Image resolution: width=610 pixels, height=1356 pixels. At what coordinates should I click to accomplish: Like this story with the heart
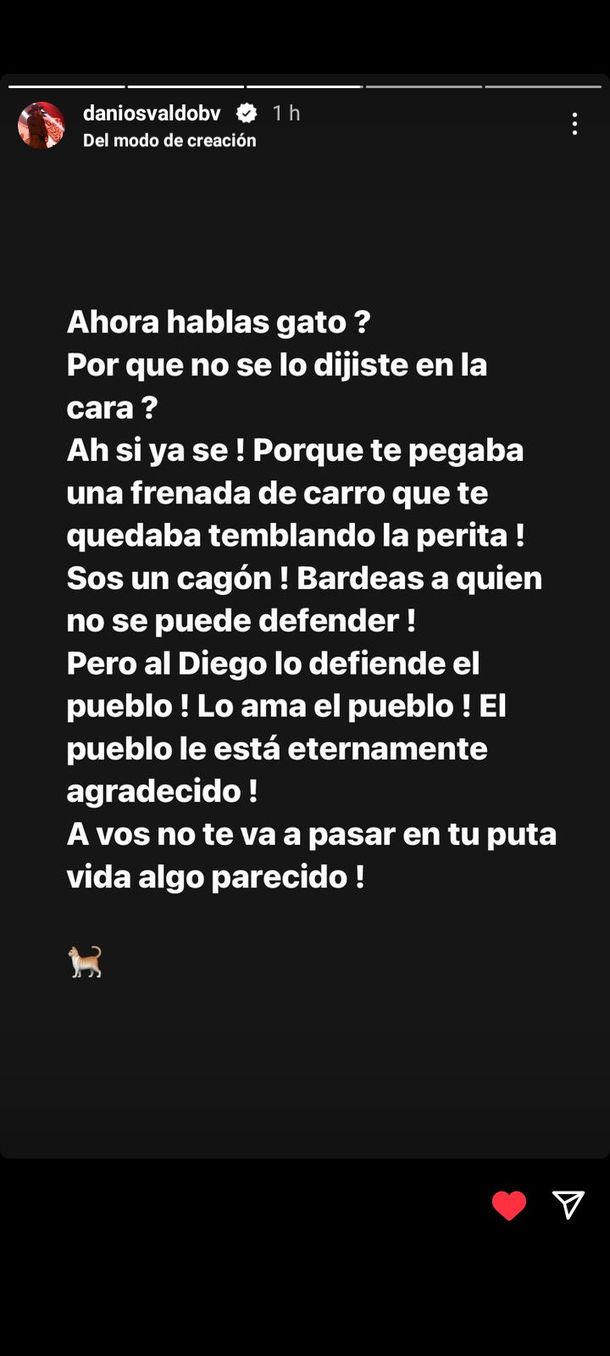coord(509,1206)
